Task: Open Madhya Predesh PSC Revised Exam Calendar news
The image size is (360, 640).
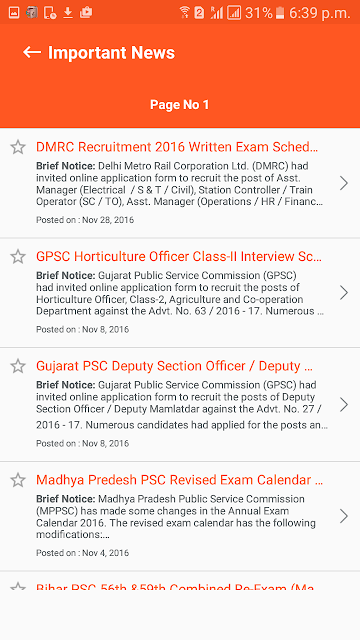Action: [180, 516]
